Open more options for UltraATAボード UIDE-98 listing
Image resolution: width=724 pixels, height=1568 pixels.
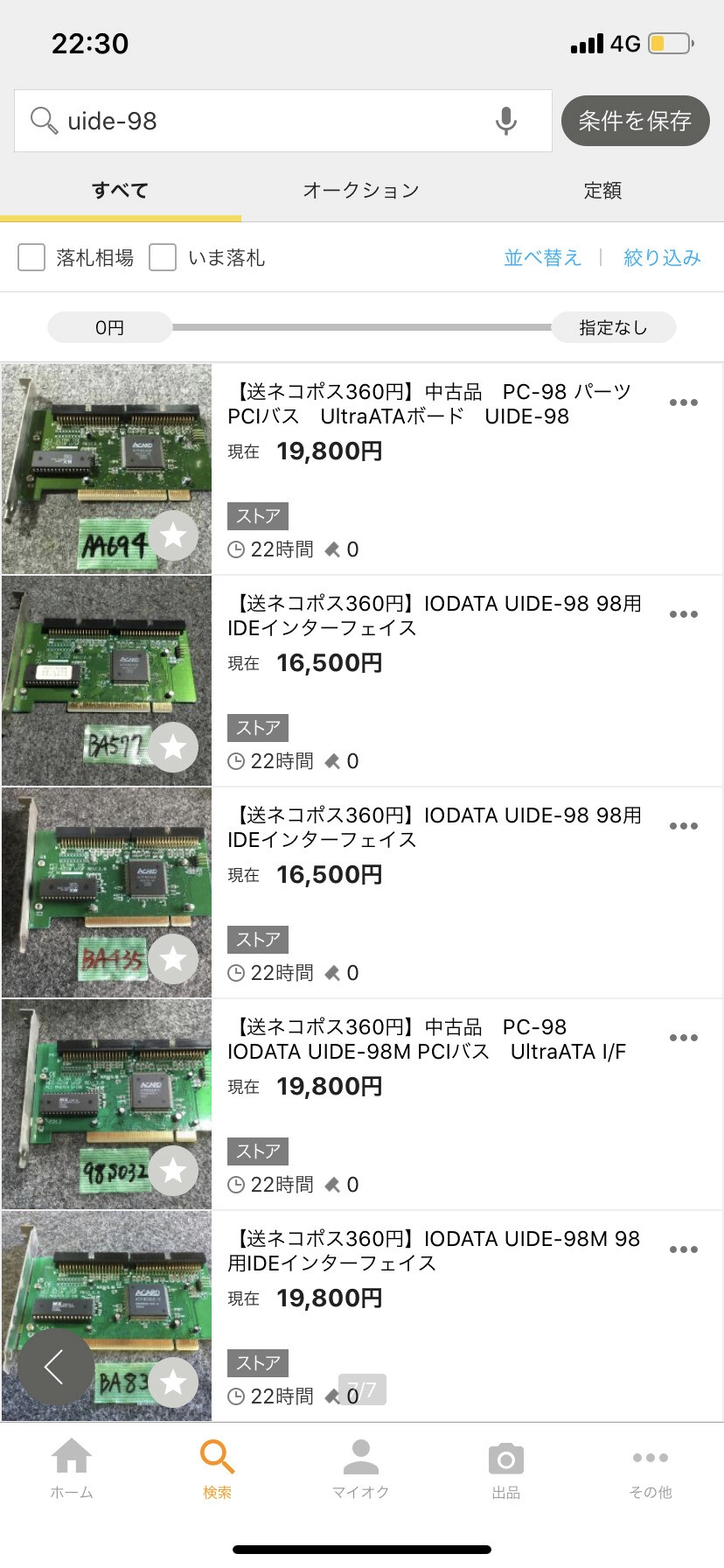tap(683, 402)
